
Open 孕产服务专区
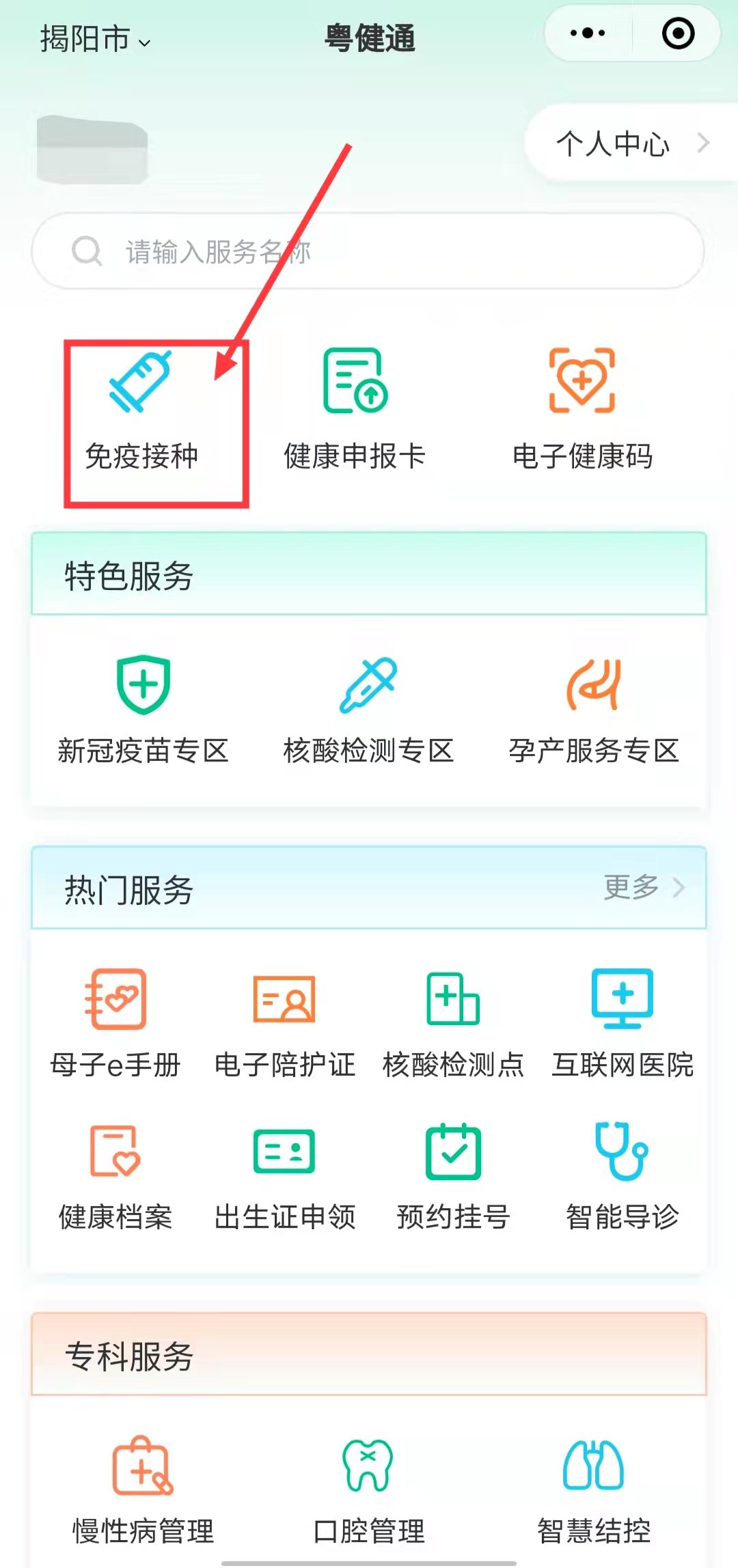coord(593,710)
